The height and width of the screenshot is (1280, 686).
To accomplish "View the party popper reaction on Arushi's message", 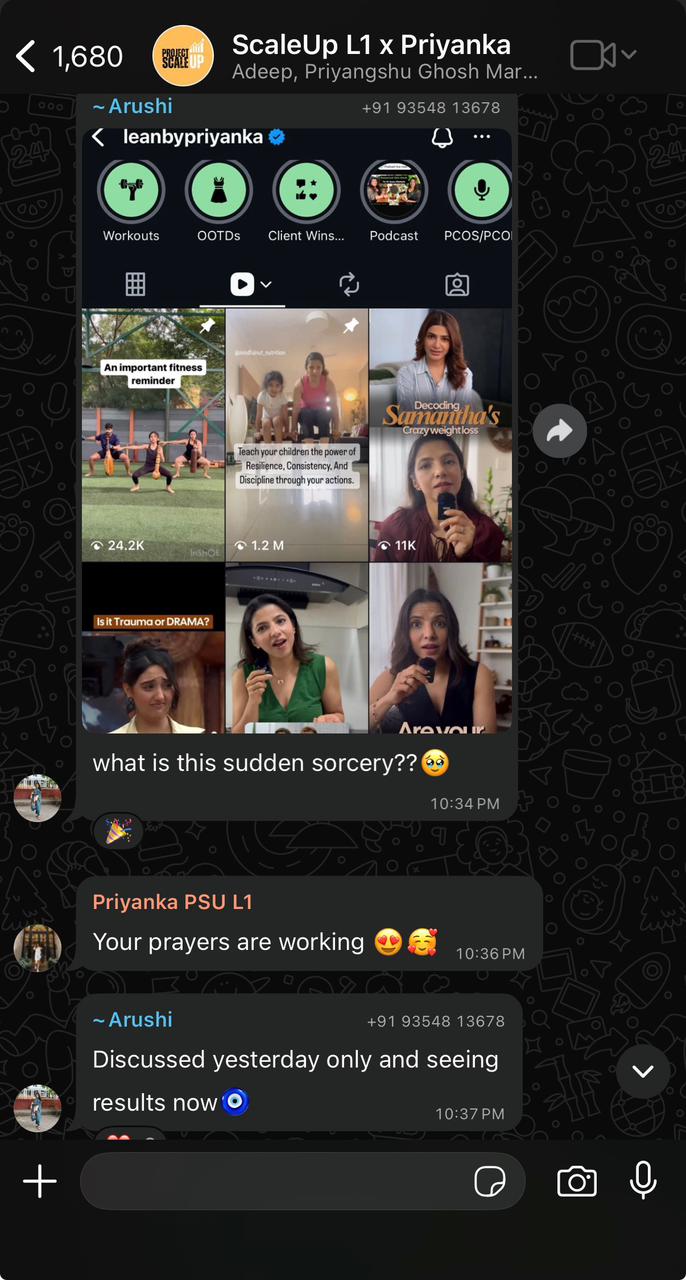I will pos(119,831).
